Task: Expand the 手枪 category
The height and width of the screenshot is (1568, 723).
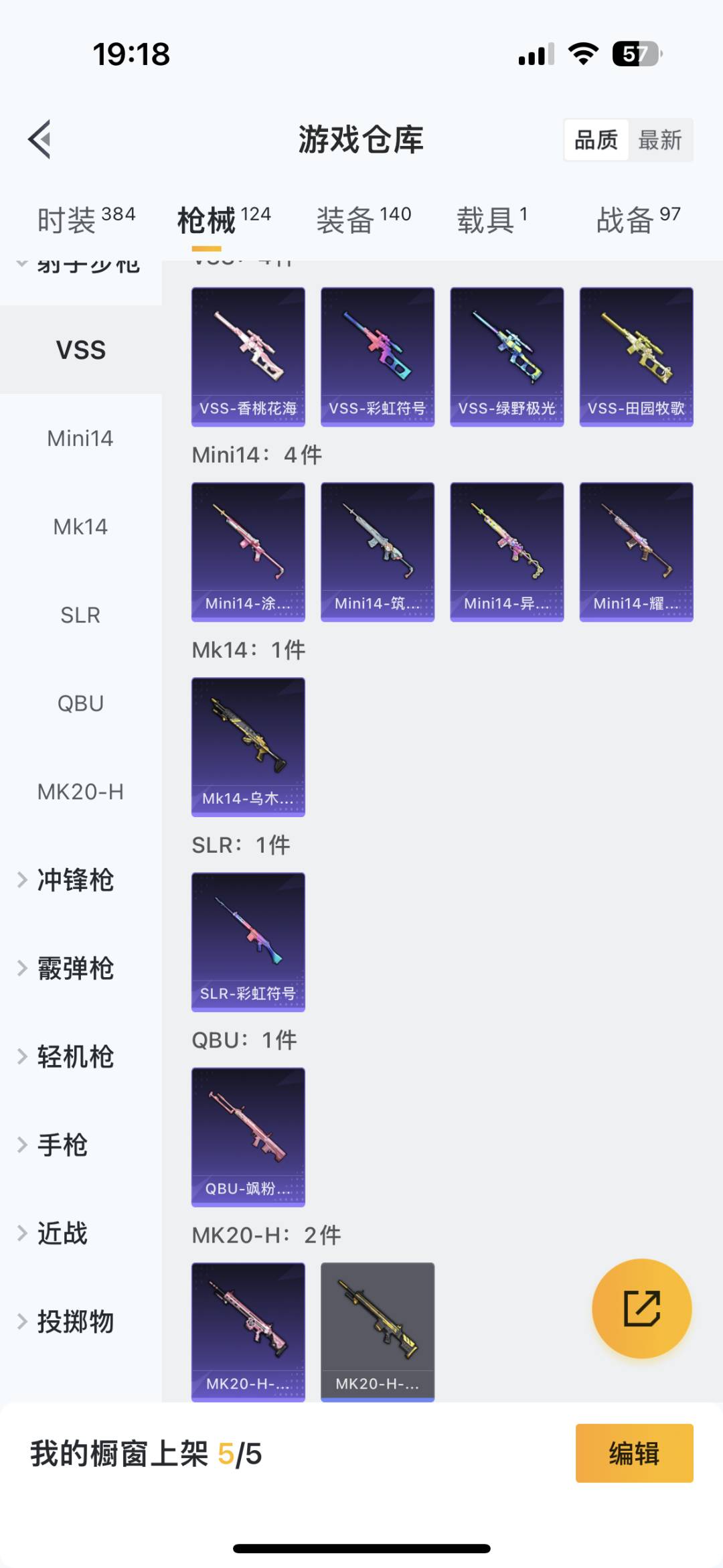Action: 62,1145
